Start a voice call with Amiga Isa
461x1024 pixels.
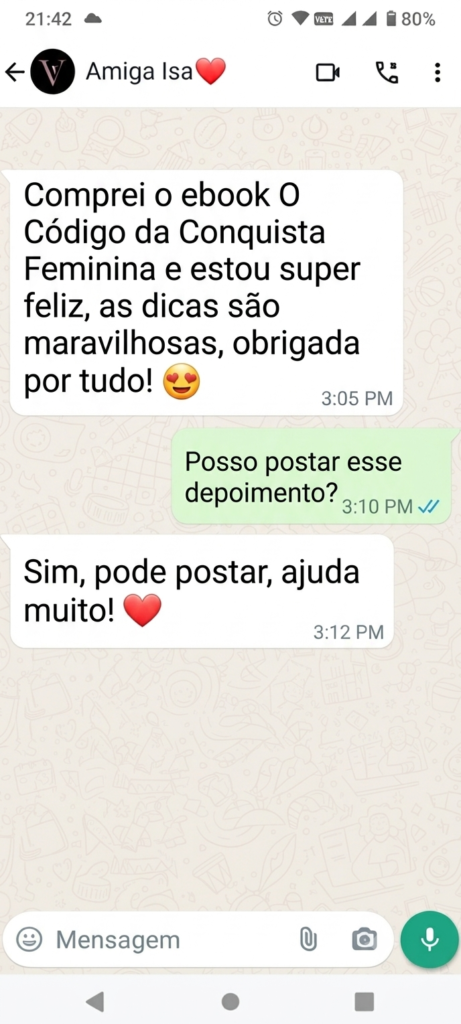(387, 72)
